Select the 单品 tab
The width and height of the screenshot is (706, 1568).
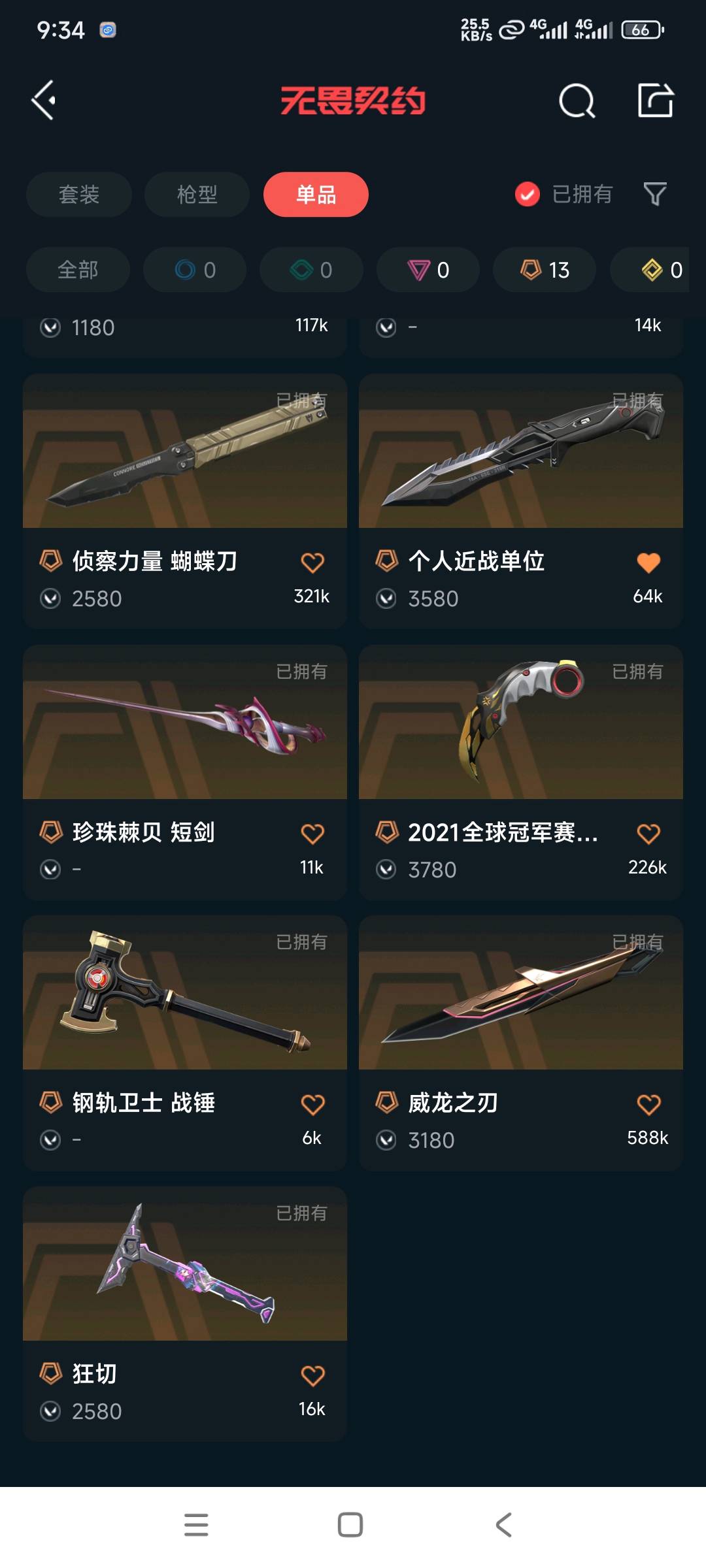click(x=316, y=194)
